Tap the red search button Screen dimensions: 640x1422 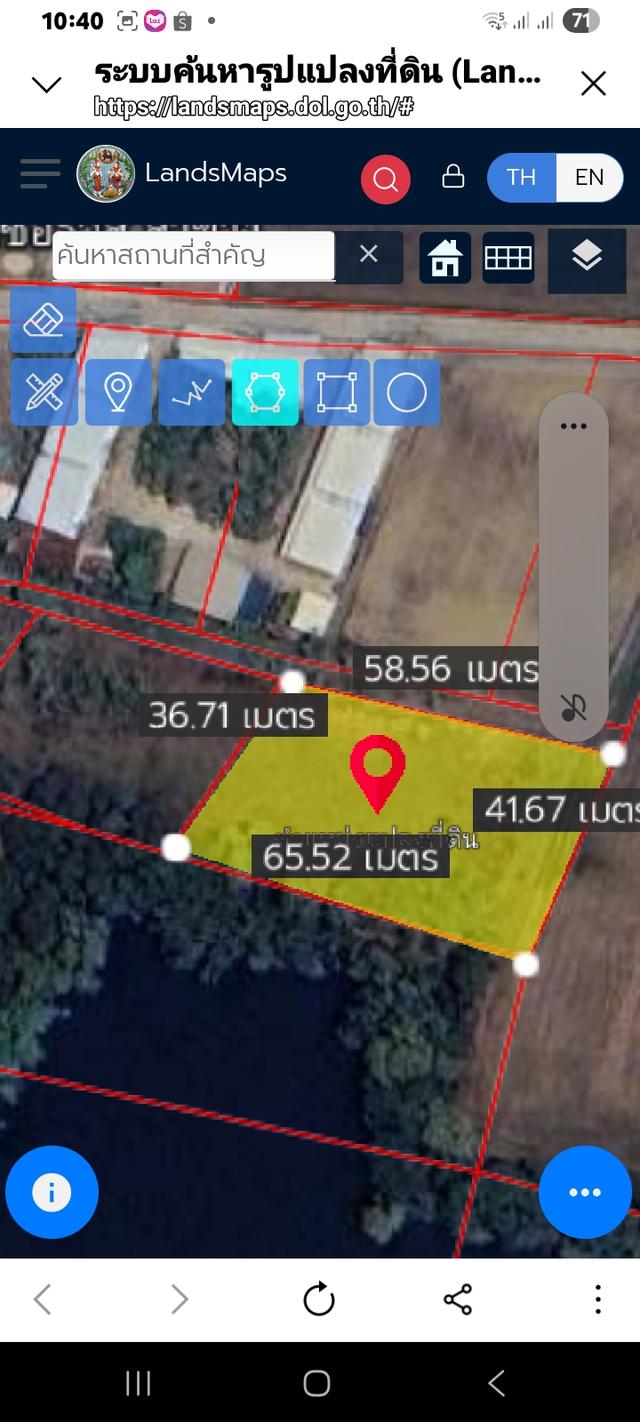point(385,179)
